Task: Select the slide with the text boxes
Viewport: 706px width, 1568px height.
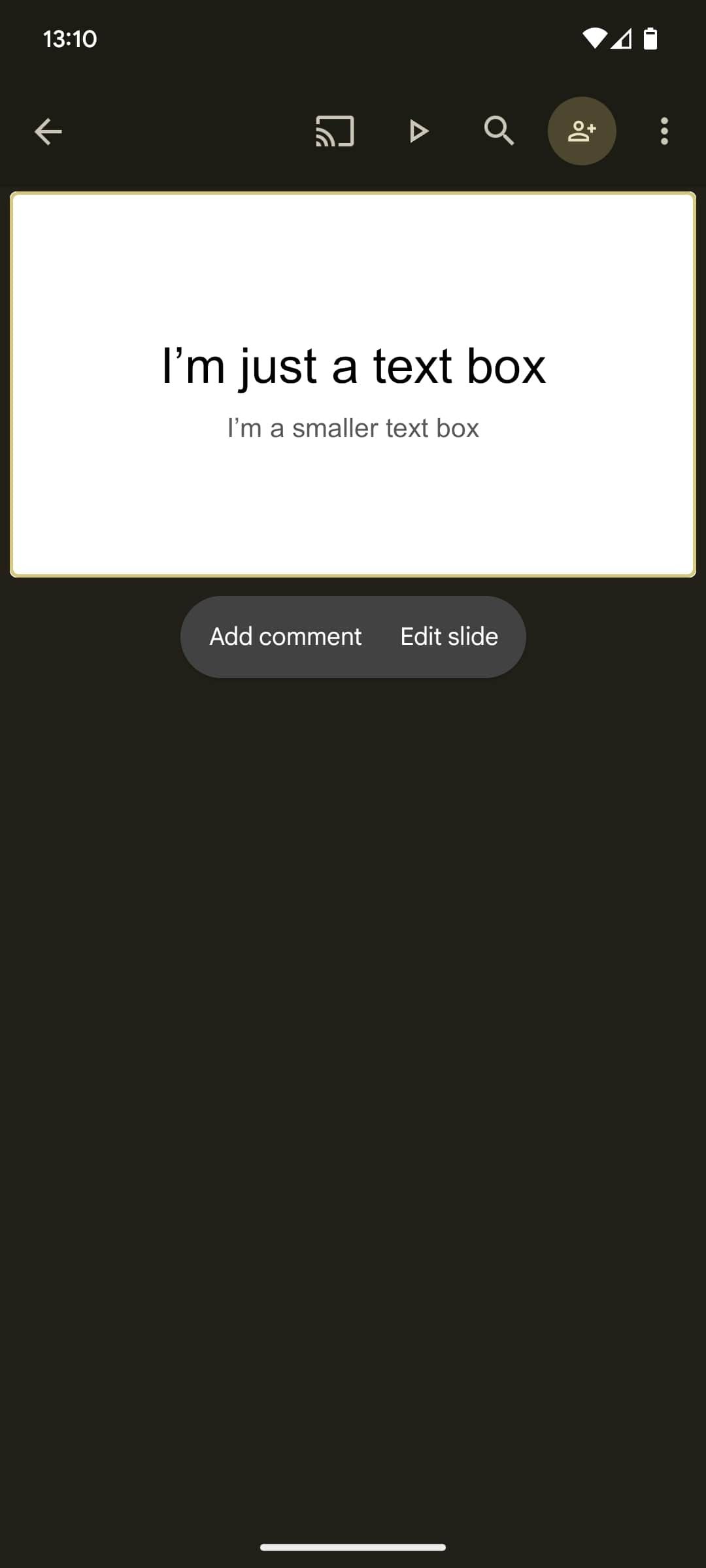Action: point(353,384)
